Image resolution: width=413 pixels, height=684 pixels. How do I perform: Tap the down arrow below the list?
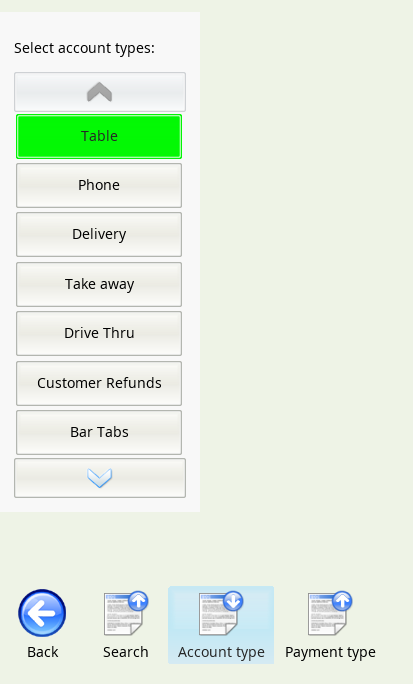100,478
